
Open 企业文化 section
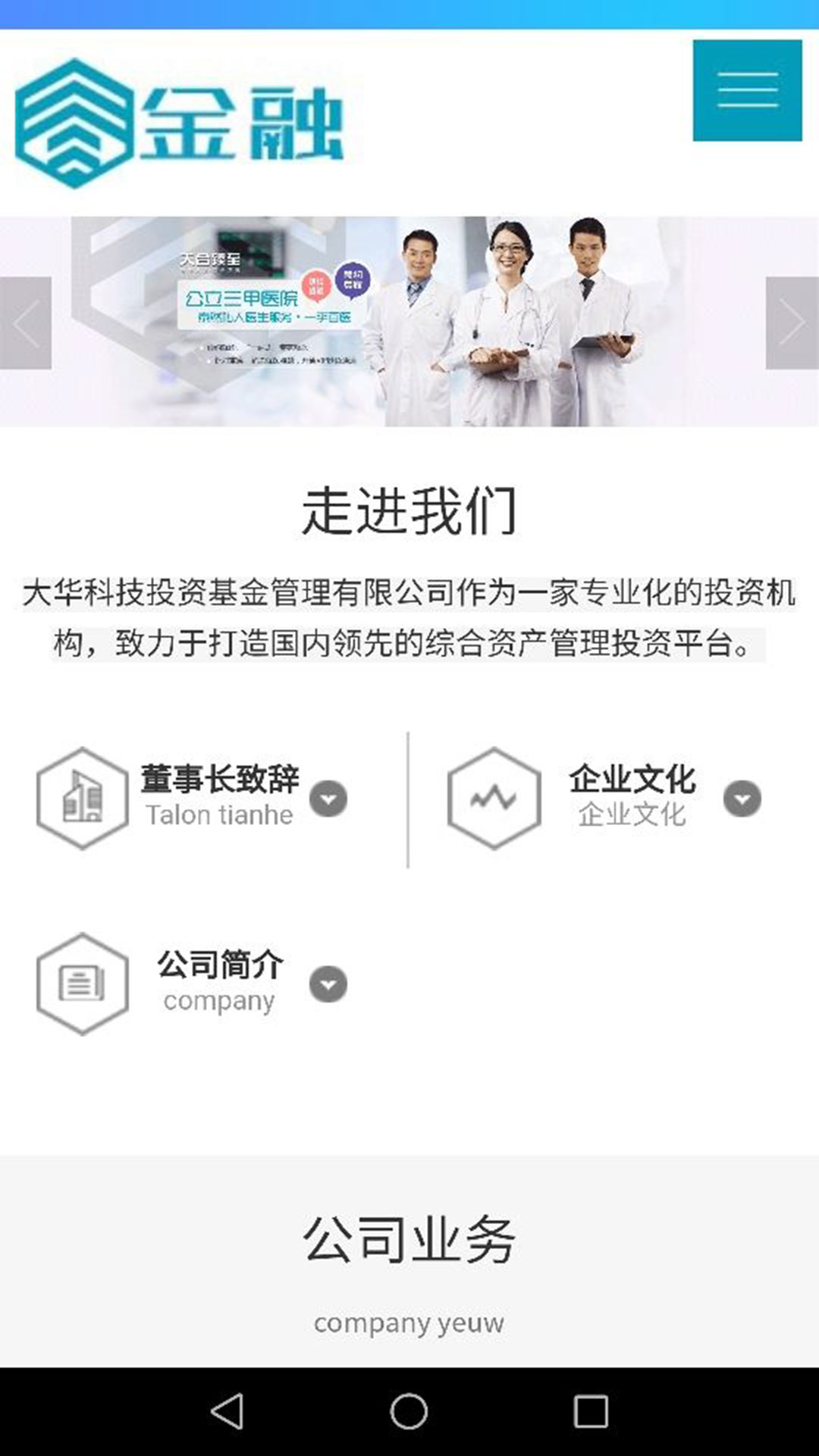click(631, 796)
